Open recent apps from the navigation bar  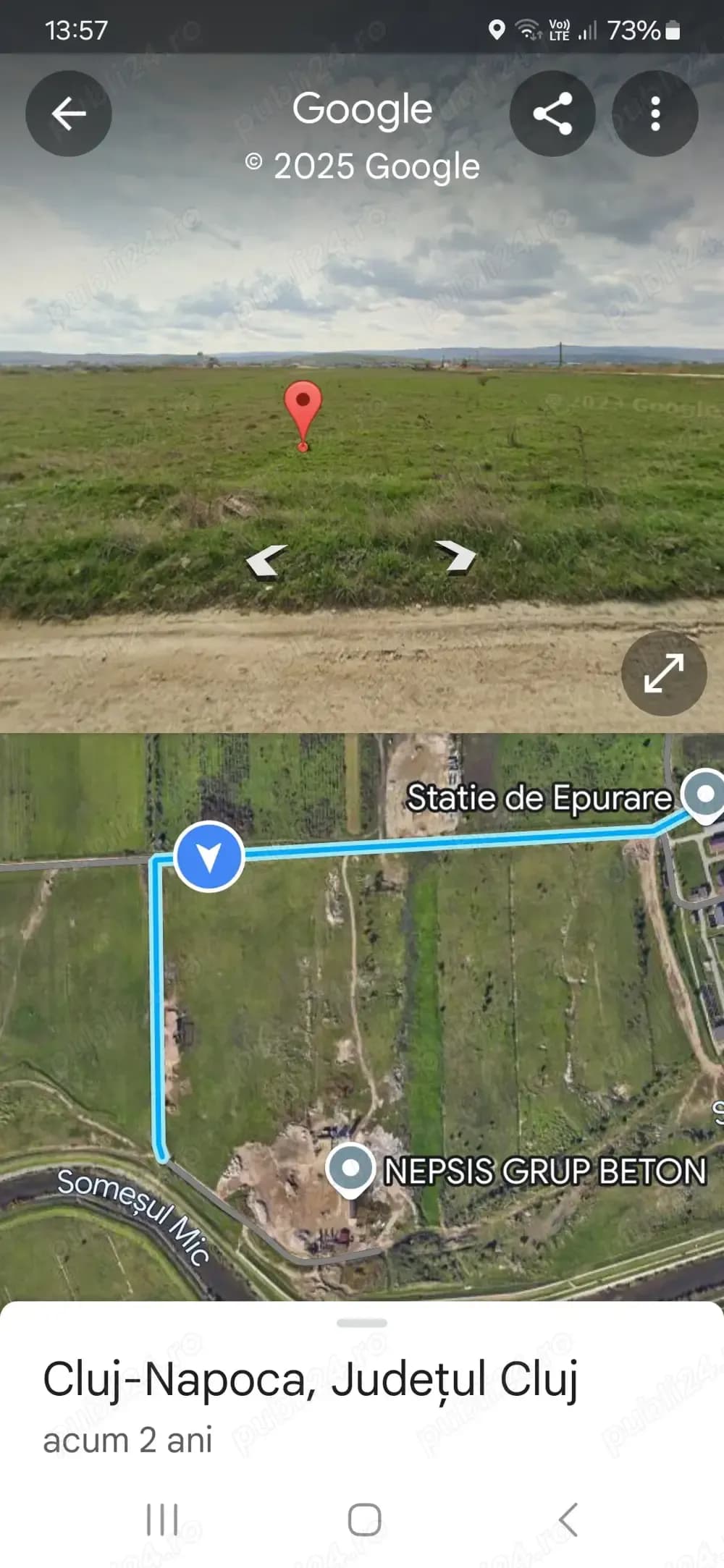pyautogui.click(x=161, y=1519)
